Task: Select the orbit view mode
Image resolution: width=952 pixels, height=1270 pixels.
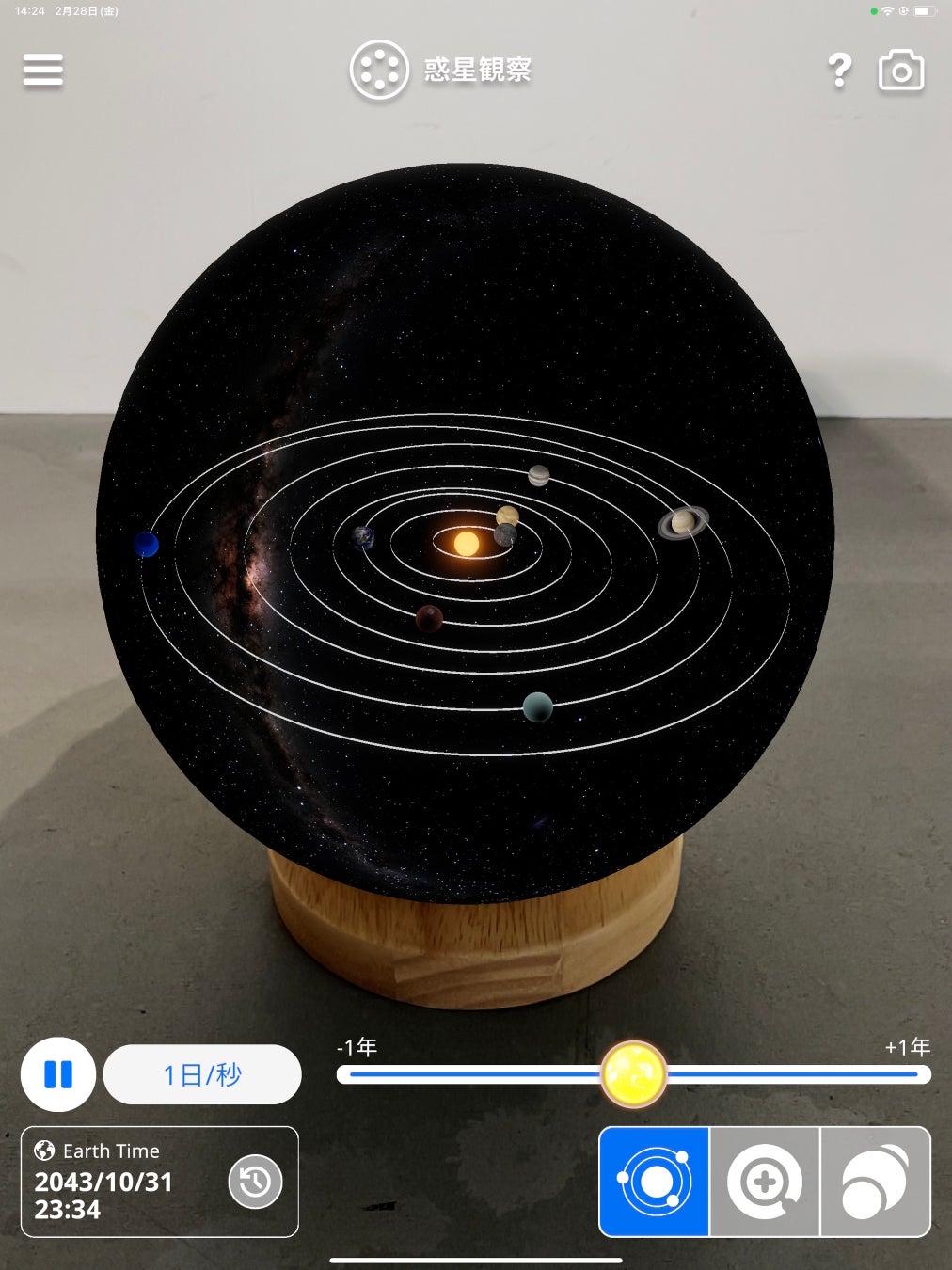Action: tap(655, 1182)
